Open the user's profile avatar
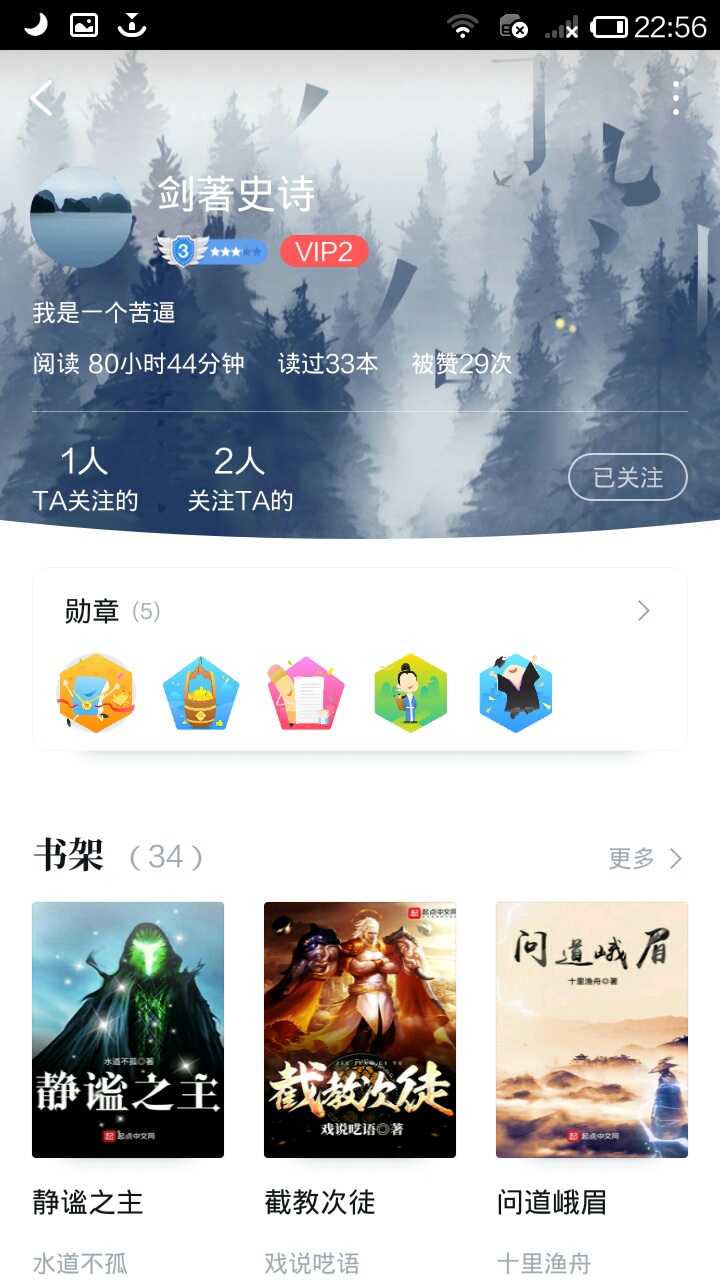720x1280 pixels. pyautogui.click(x=81, y=216)
